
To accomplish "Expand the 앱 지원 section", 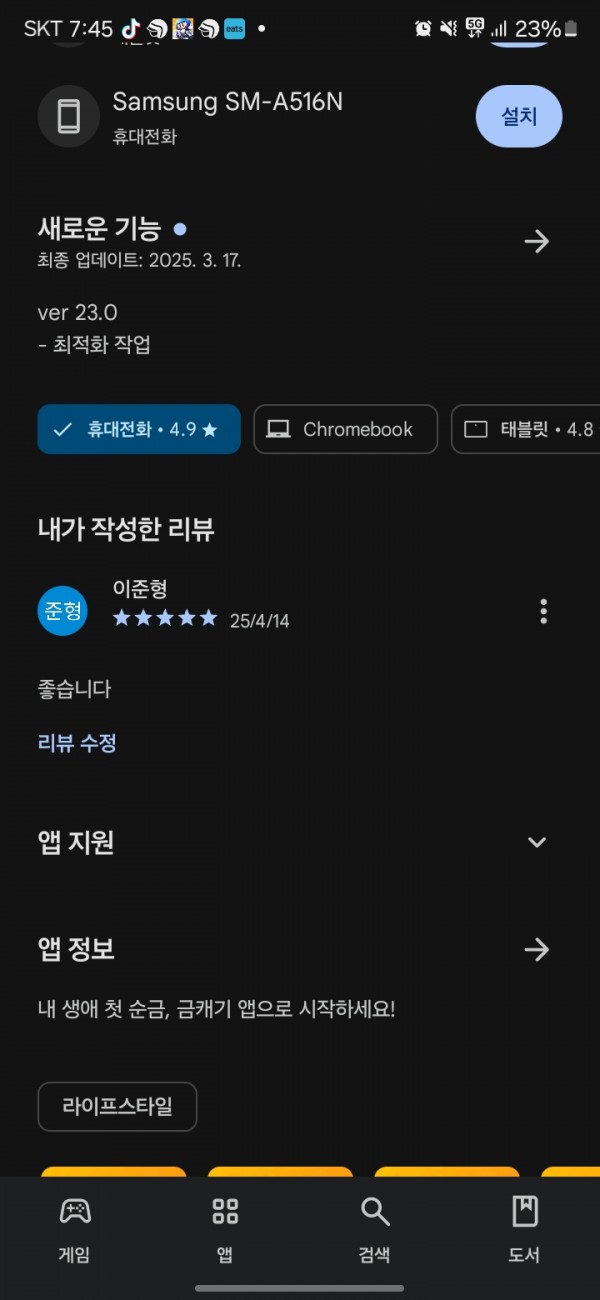I will [x=537, y=842].
